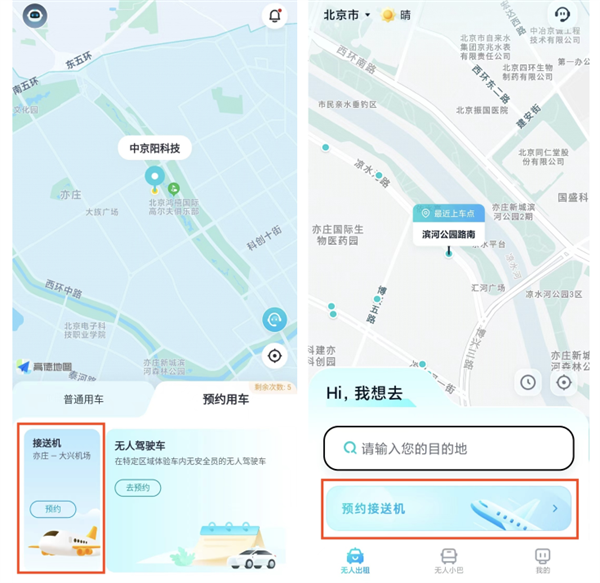Tap 去预约 for 无人驾驶车

tap(137, 487)
